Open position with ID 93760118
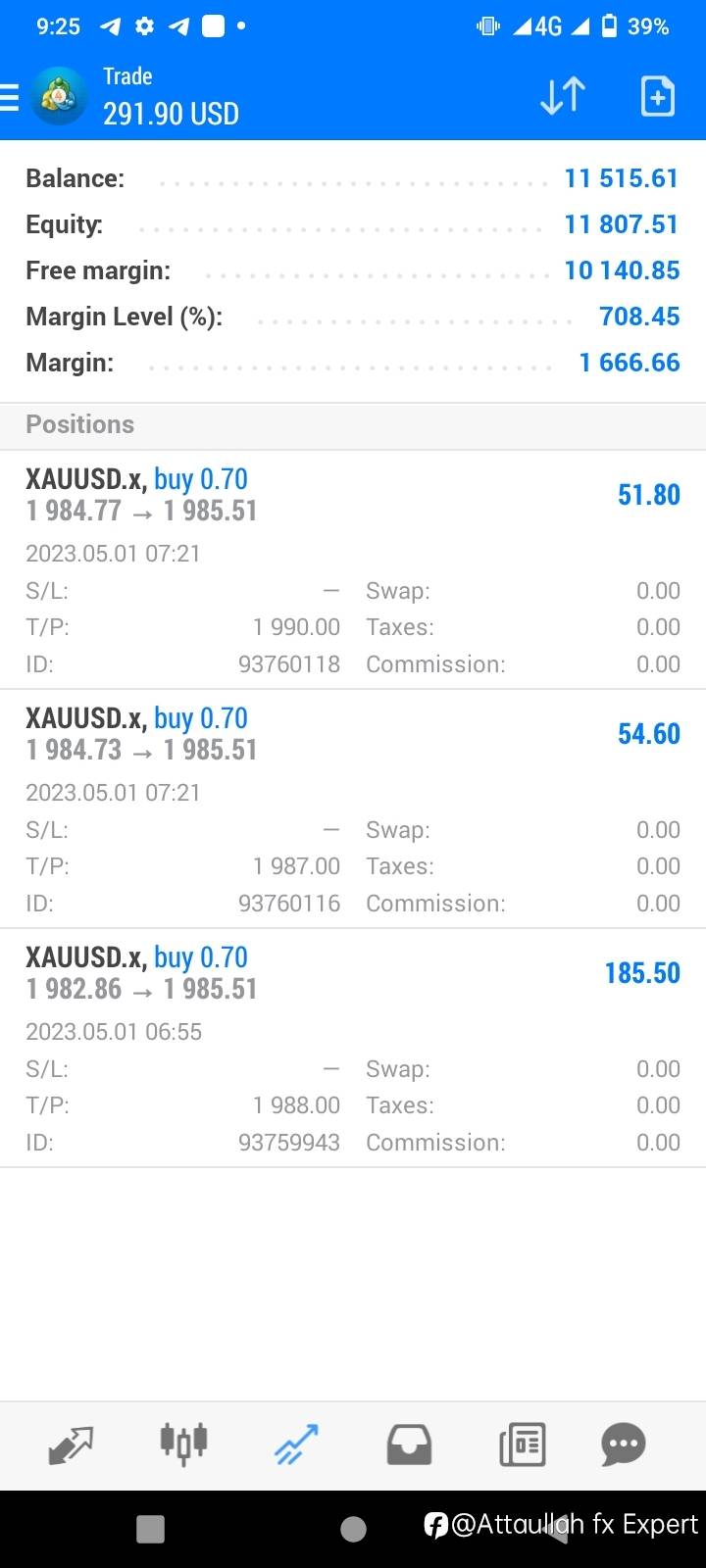The image size is (706, 1568). pyautogui.click(x=353, y=570)
